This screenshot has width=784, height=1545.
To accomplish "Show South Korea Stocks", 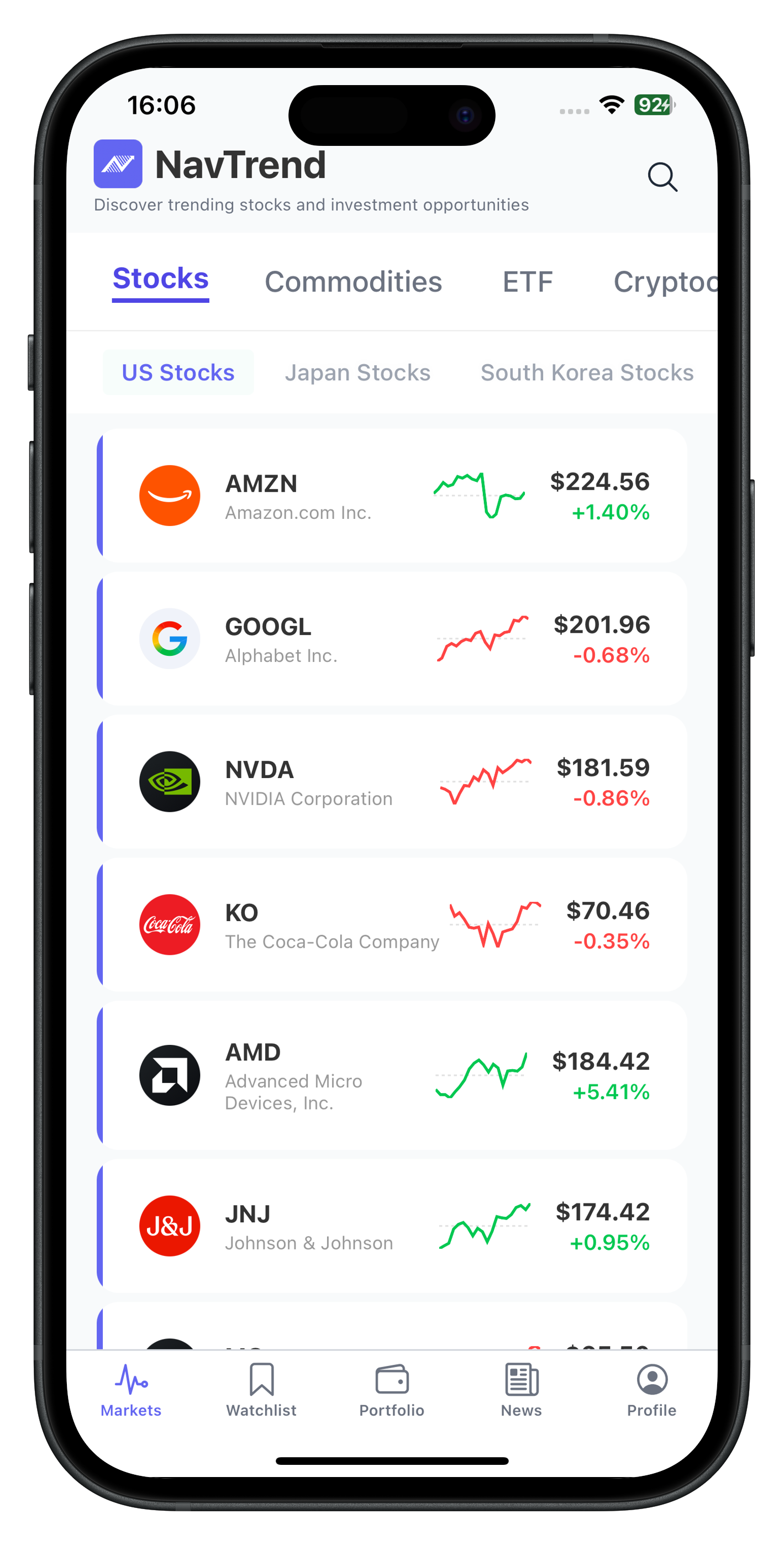I will [587, 372].
